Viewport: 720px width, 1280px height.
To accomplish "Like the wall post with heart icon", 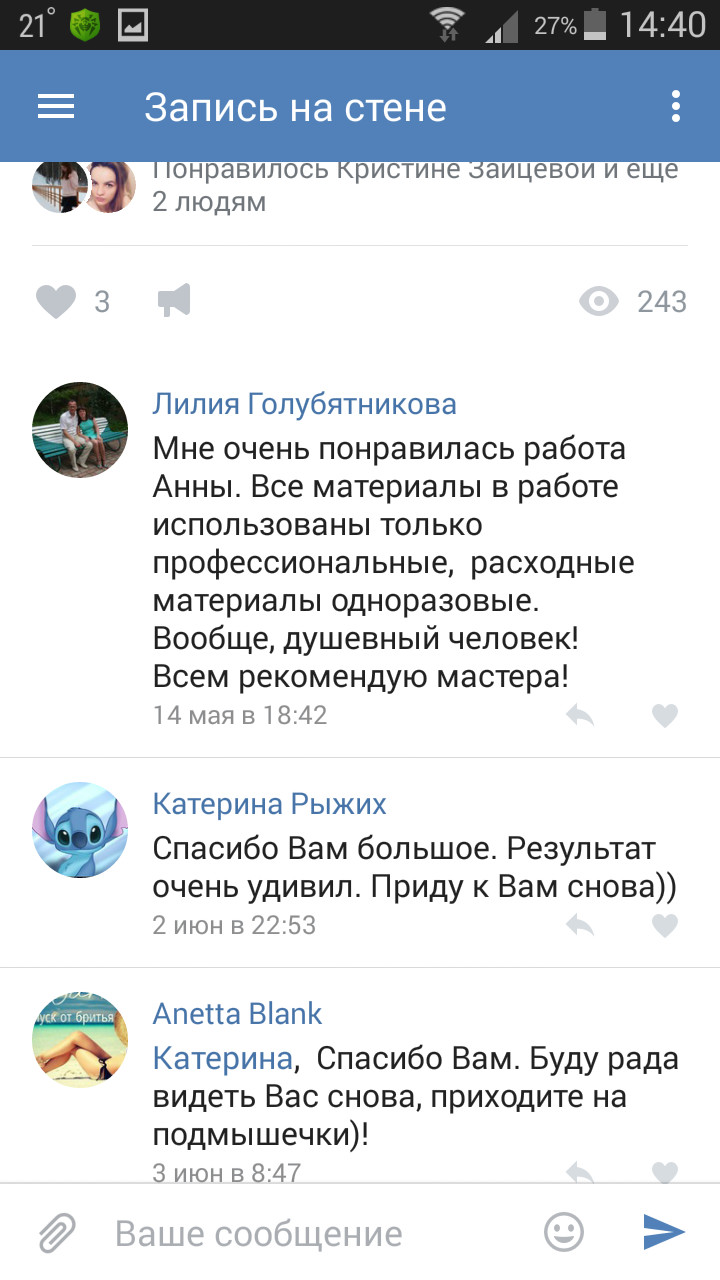I will pos(56,301).
